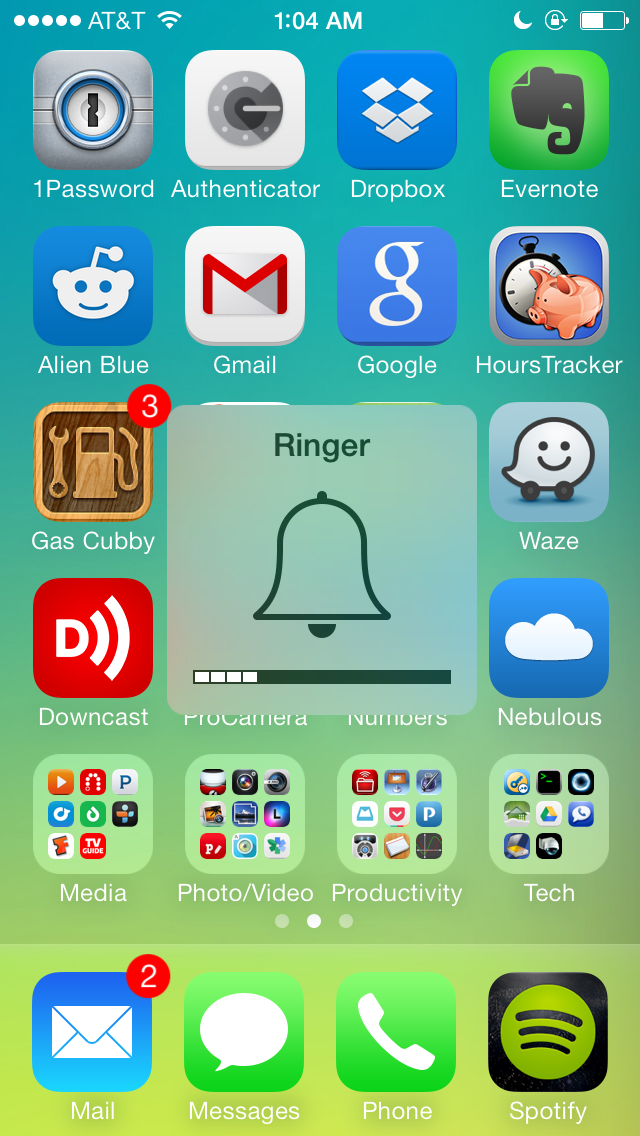Open Dropbox
The width and height of the screenshot is (640, 1136).
(x=397, y=110)
